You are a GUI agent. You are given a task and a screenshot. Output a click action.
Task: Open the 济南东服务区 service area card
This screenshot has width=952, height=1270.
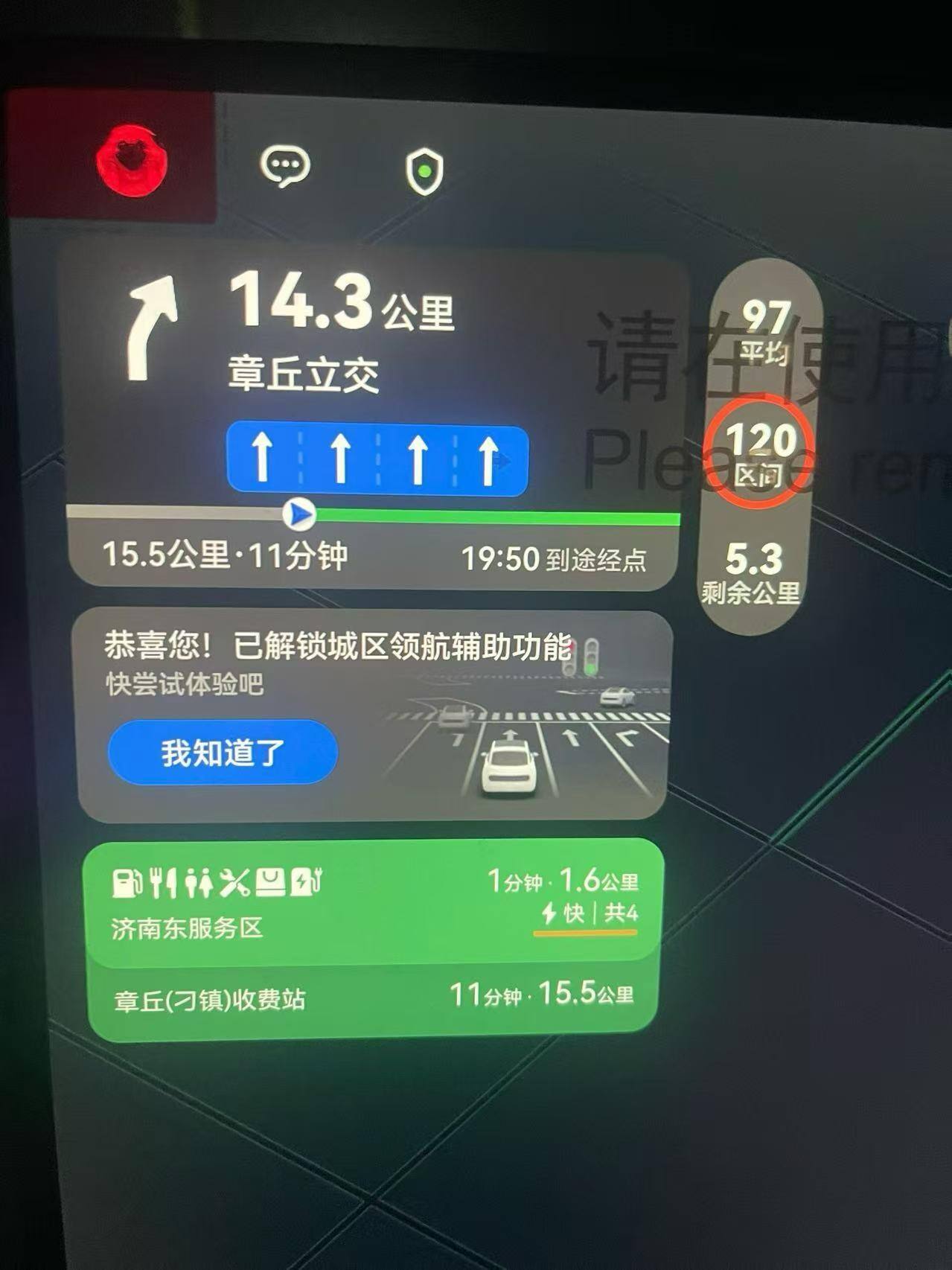[x=372, y=902]
